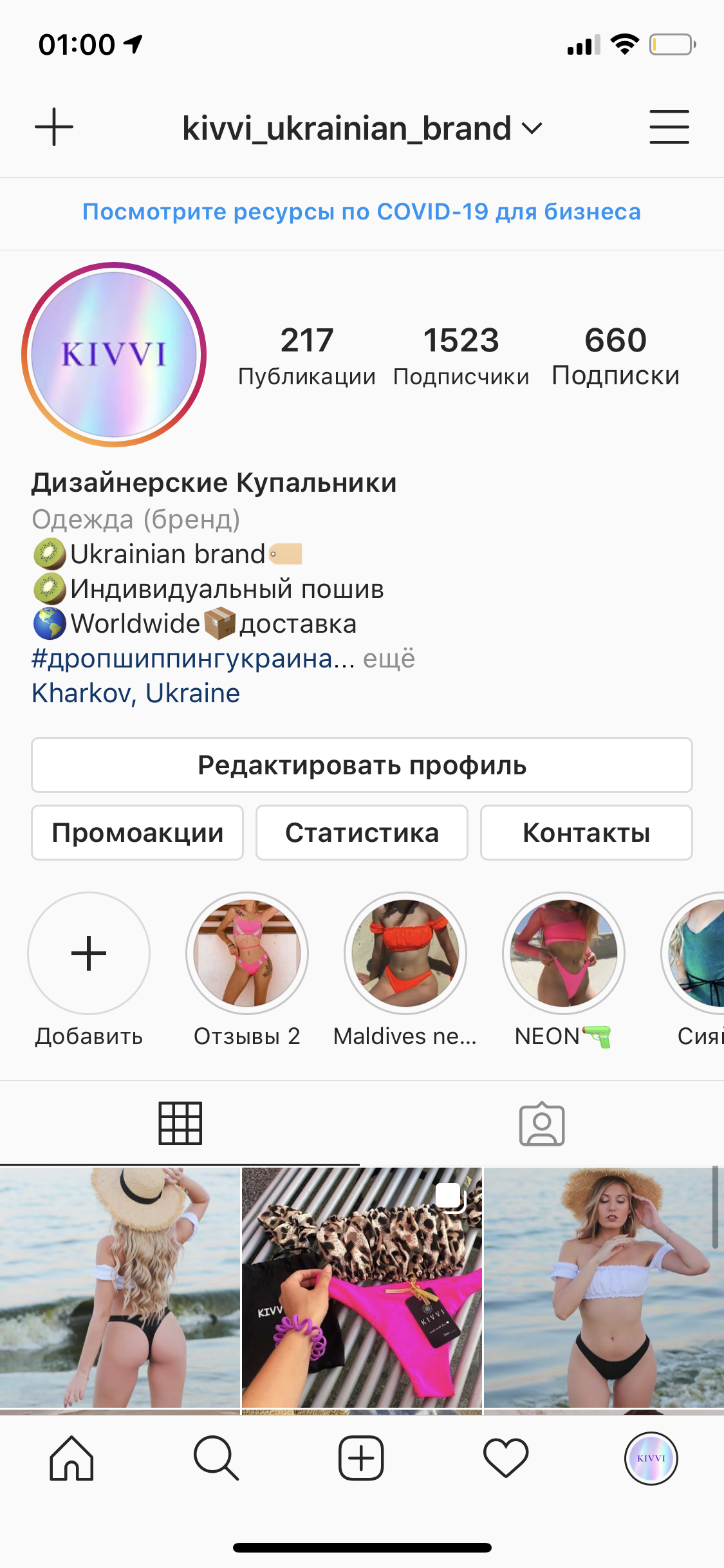
Task: Open Kharkov, Ukraine location link
Action: pos(136,693)
